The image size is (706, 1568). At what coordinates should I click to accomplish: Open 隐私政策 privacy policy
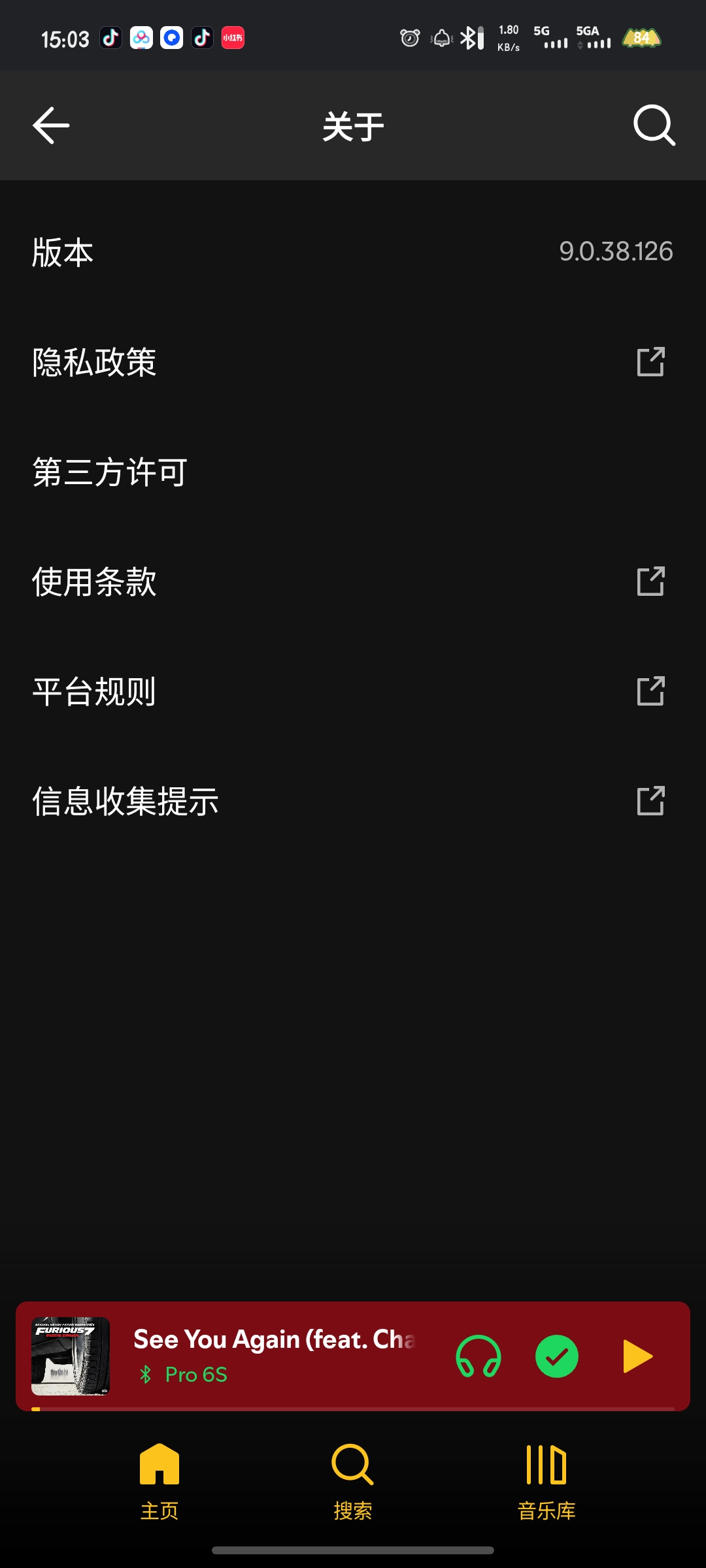click(353, 362)
